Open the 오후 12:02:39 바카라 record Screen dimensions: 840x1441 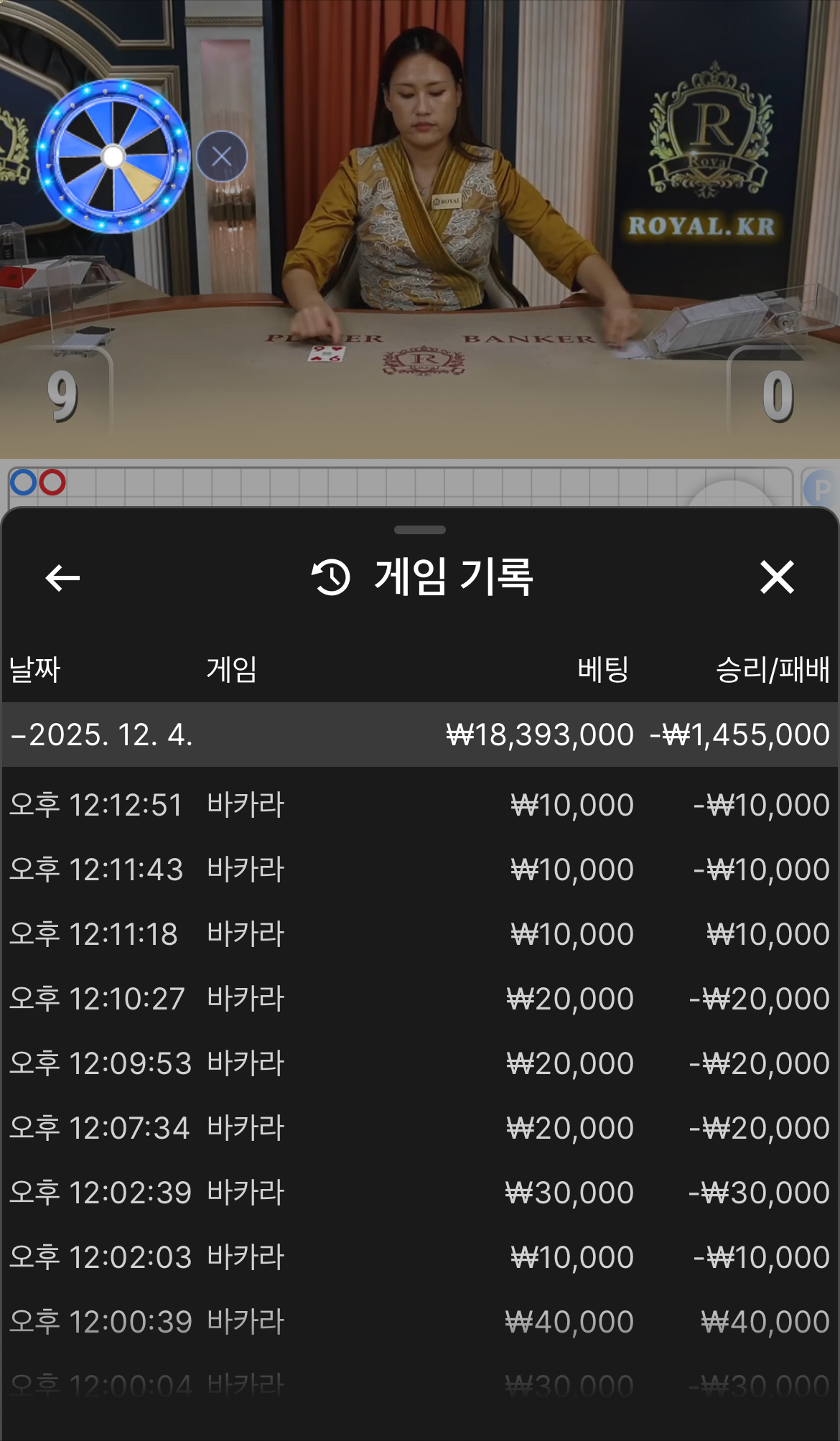coord(420,1193)
